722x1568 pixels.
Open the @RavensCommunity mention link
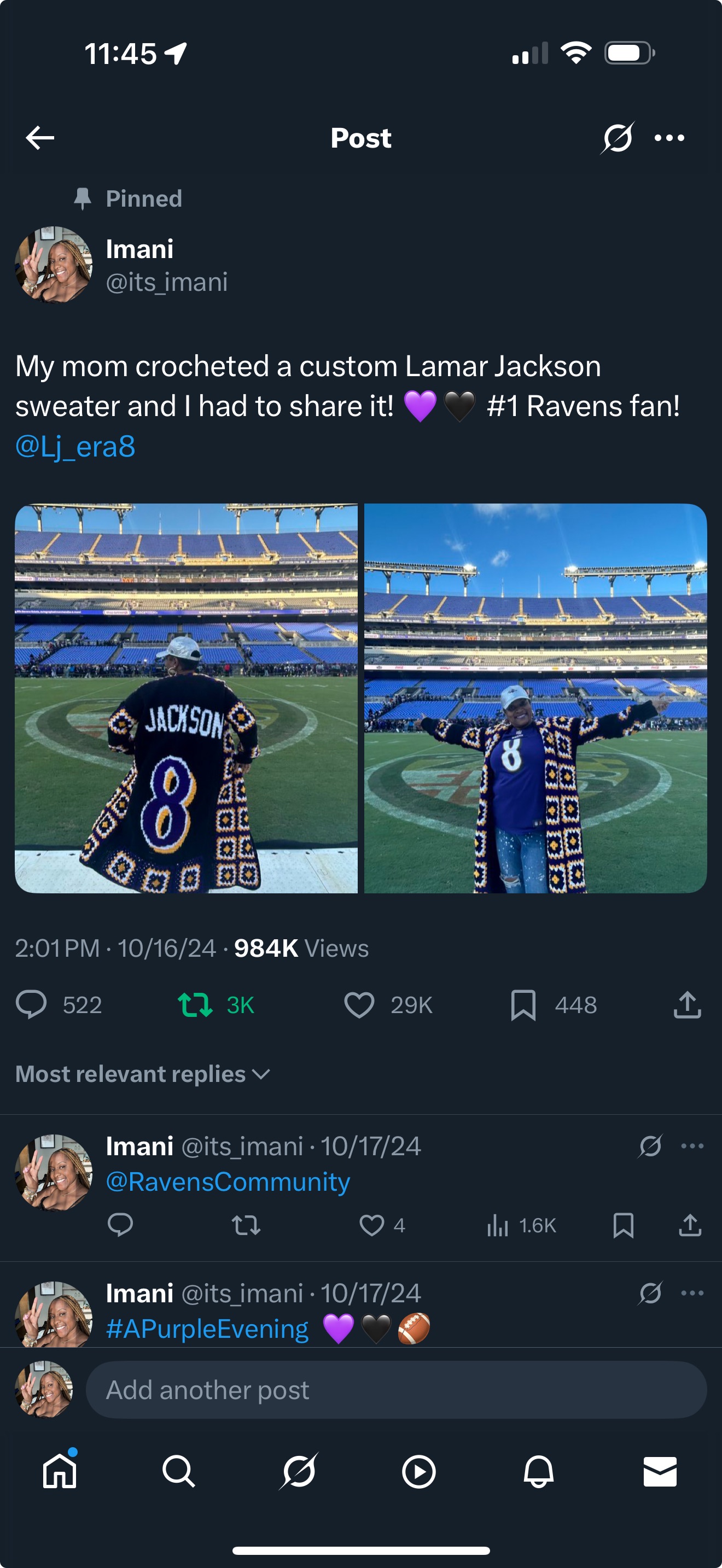(x=228, y=1181)
